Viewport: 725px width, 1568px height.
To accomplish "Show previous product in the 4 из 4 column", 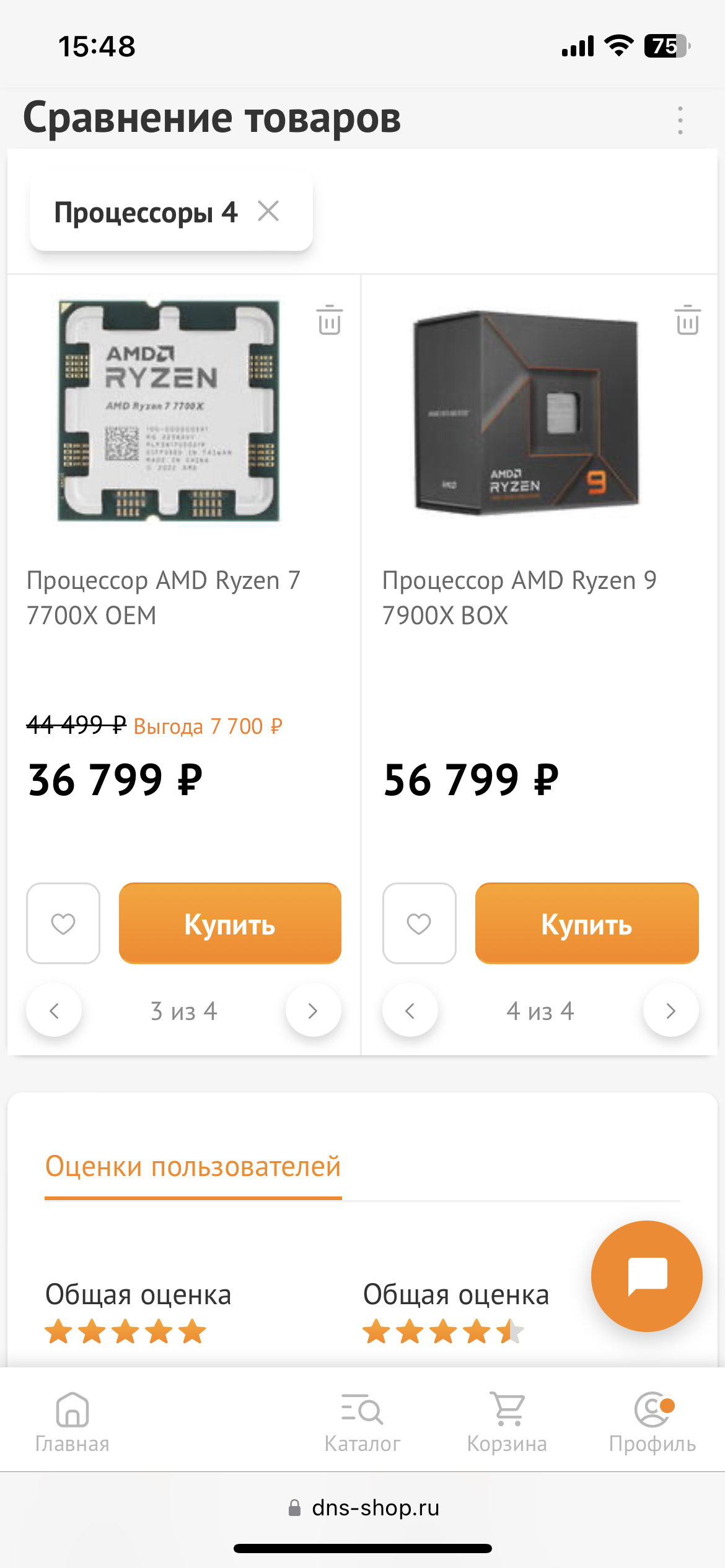I will coord(410,1011).
